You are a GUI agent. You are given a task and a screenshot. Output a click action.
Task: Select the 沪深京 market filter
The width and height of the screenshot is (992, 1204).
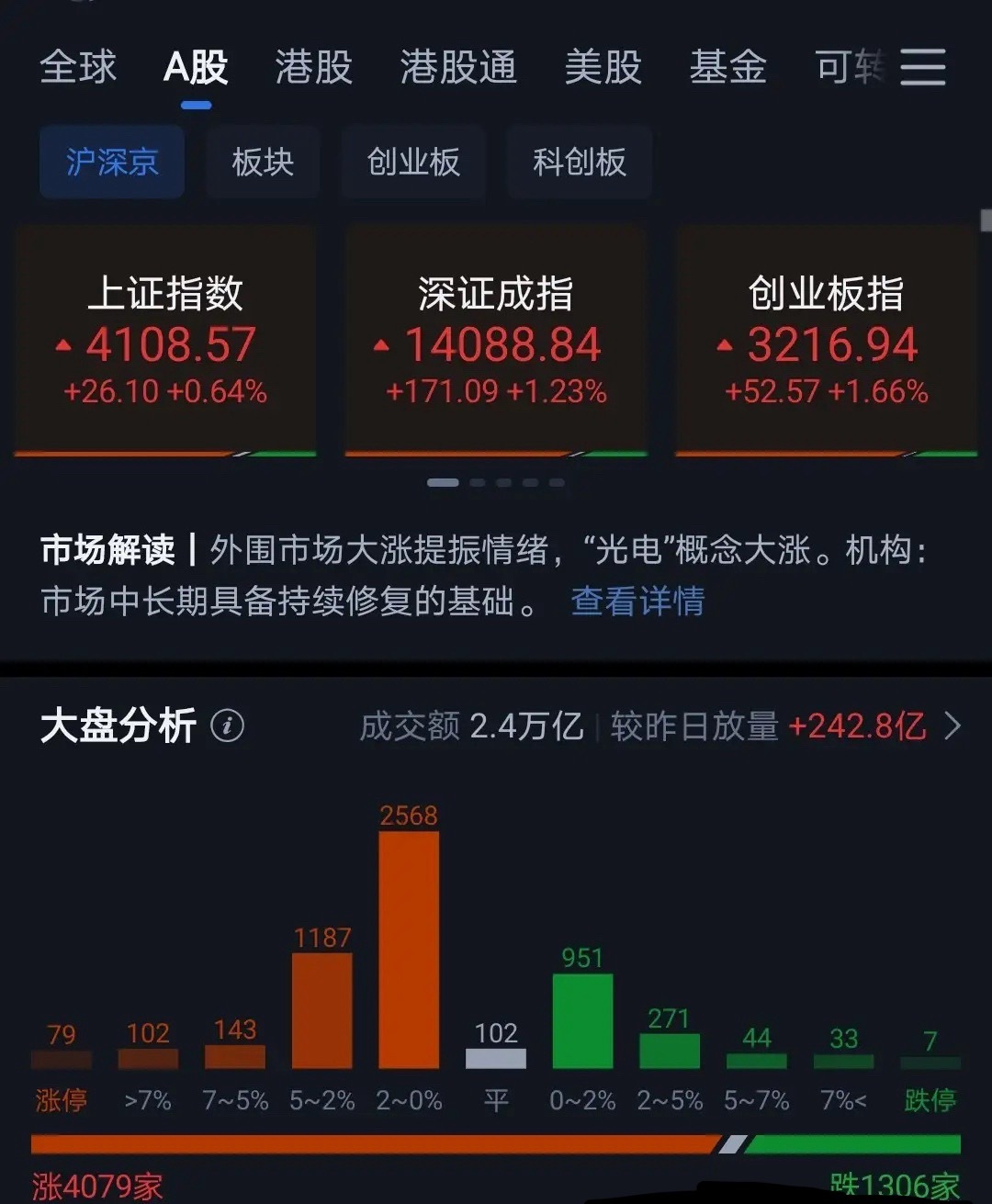click(x=110, y=163)
